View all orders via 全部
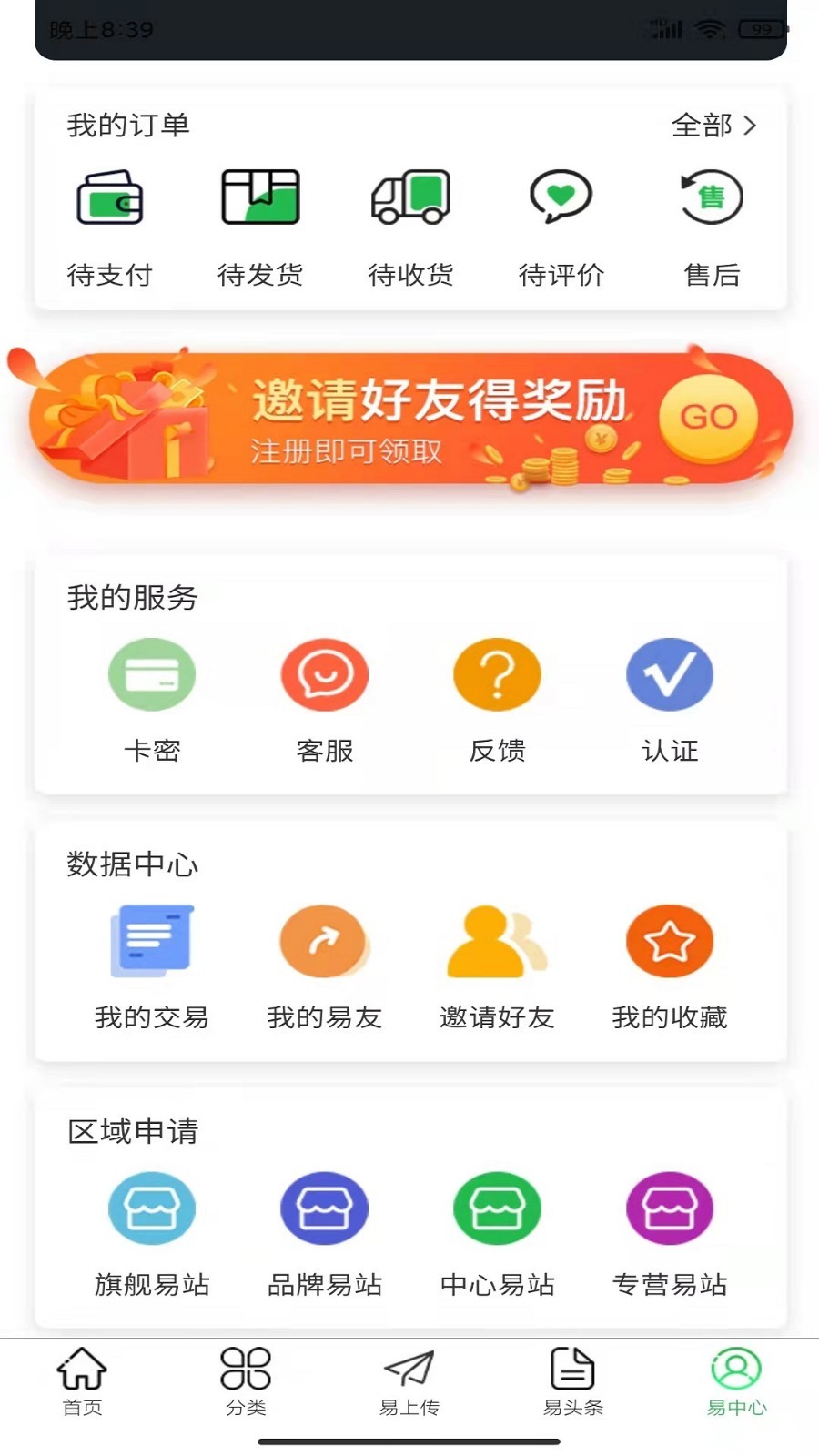819x1456 pixels. pos(713,125)
